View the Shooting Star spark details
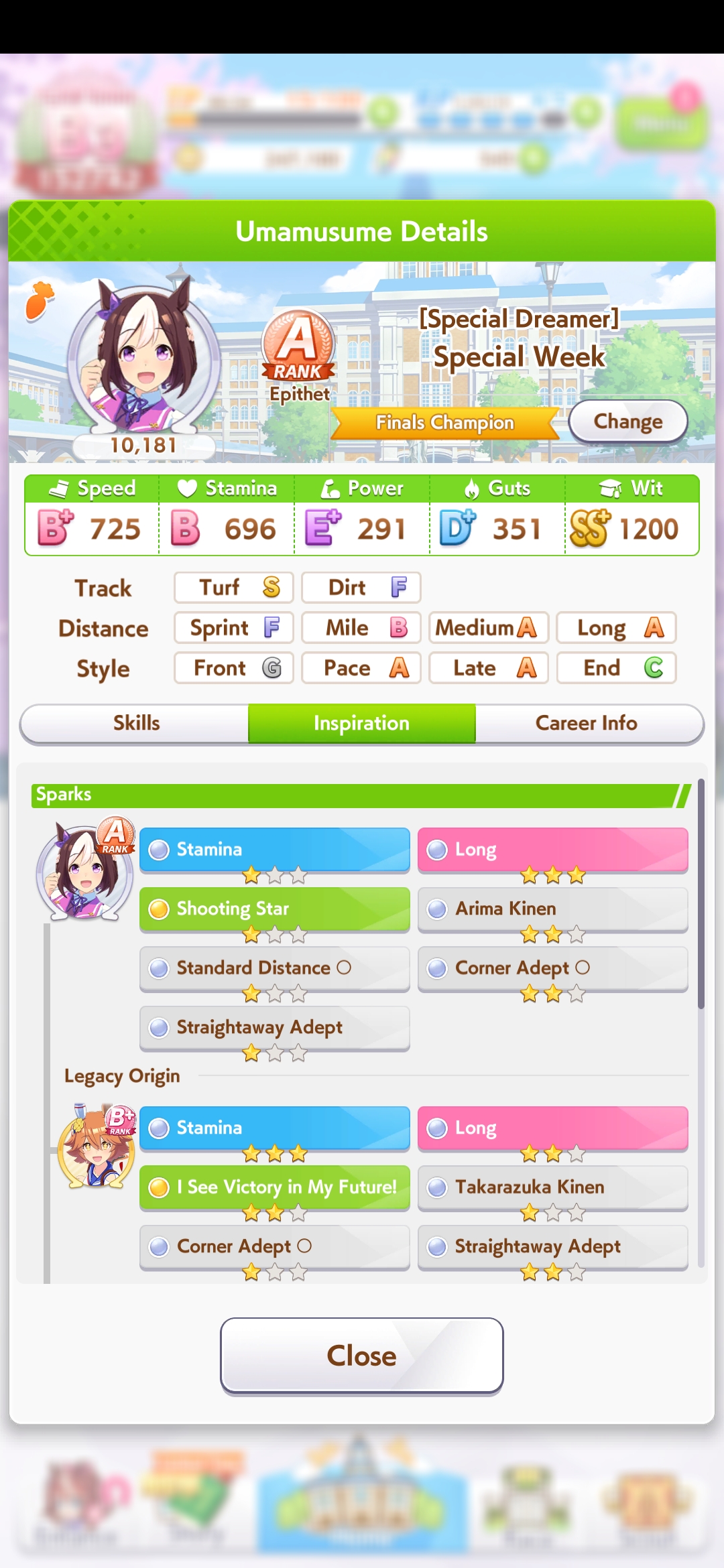The height and width of the screenshot is (1568, 724). (x=274, y=909)
